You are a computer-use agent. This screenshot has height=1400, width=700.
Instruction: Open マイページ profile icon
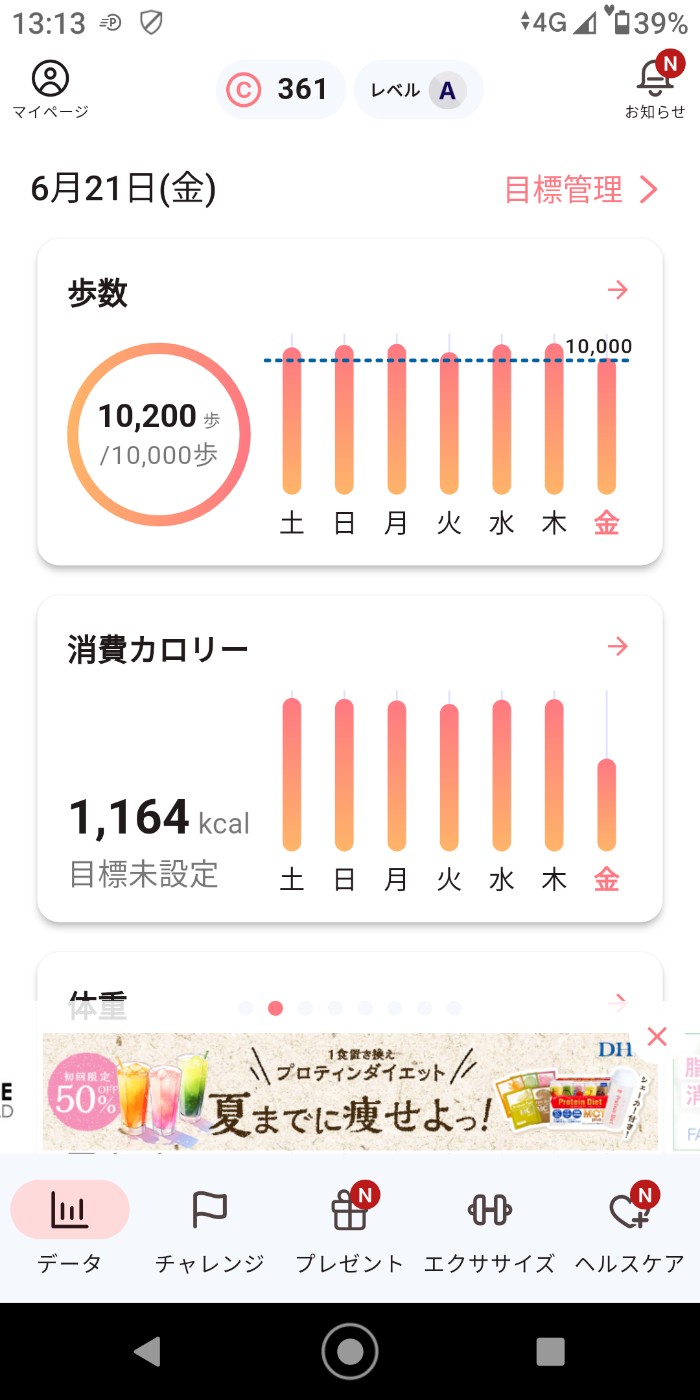pos(50,80)
